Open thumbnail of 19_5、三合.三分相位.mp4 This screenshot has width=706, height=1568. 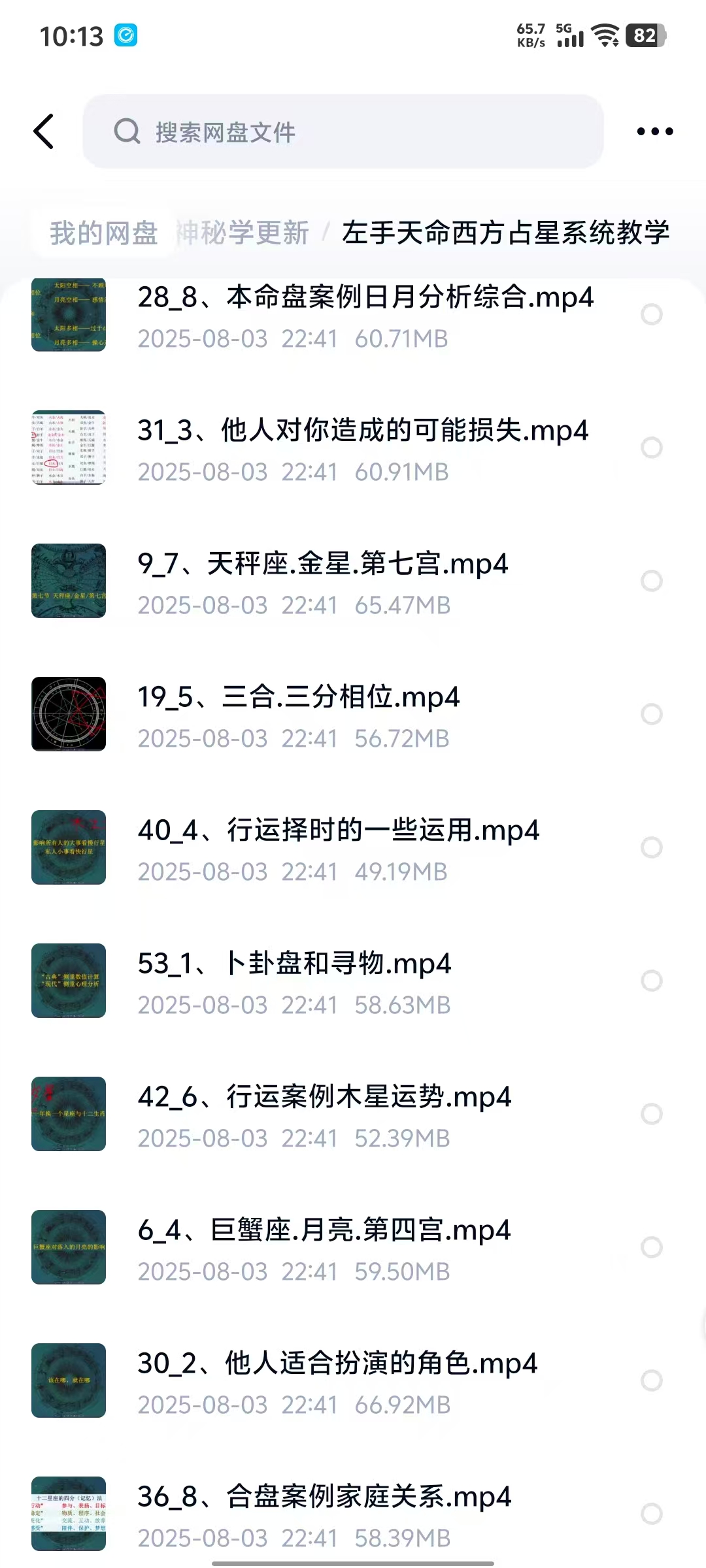[69, 714]
